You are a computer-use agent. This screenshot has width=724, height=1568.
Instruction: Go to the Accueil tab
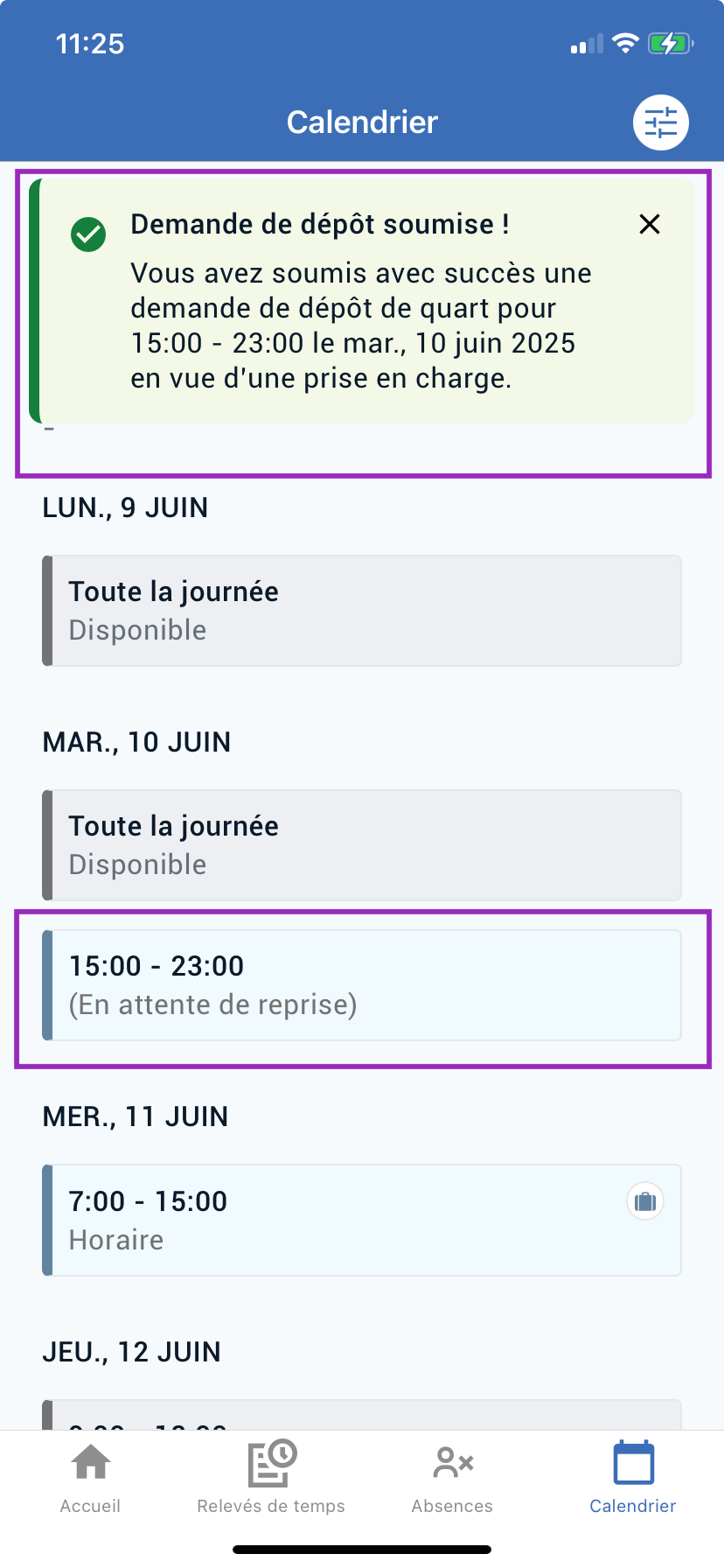[90, 1478]
